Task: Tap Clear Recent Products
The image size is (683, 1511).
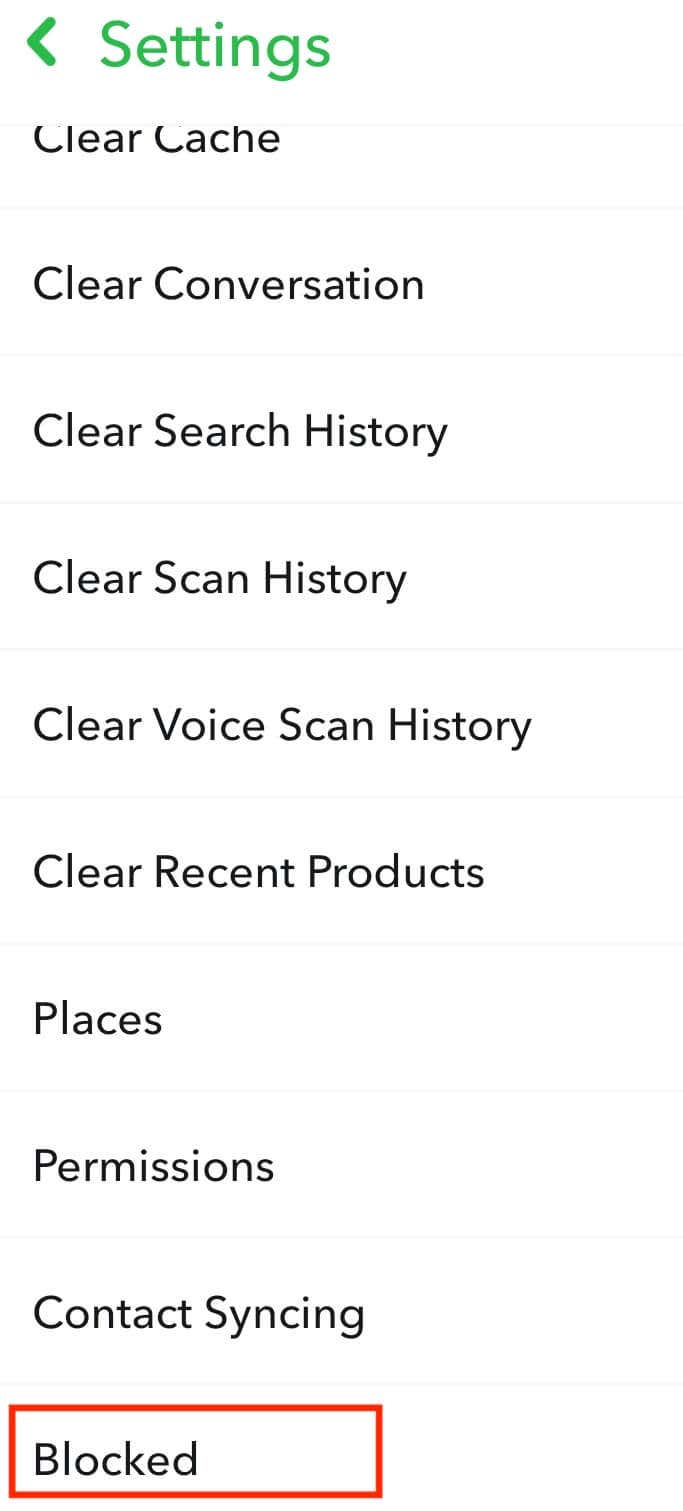Action: pyautogui.click(x=258, y=872)
